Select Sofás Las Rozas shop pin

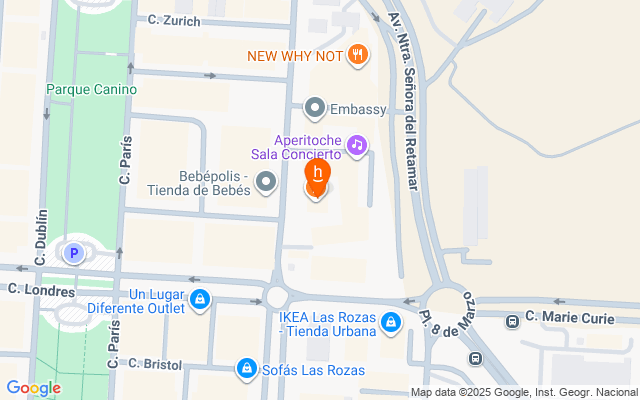click(x=246, y=369)
